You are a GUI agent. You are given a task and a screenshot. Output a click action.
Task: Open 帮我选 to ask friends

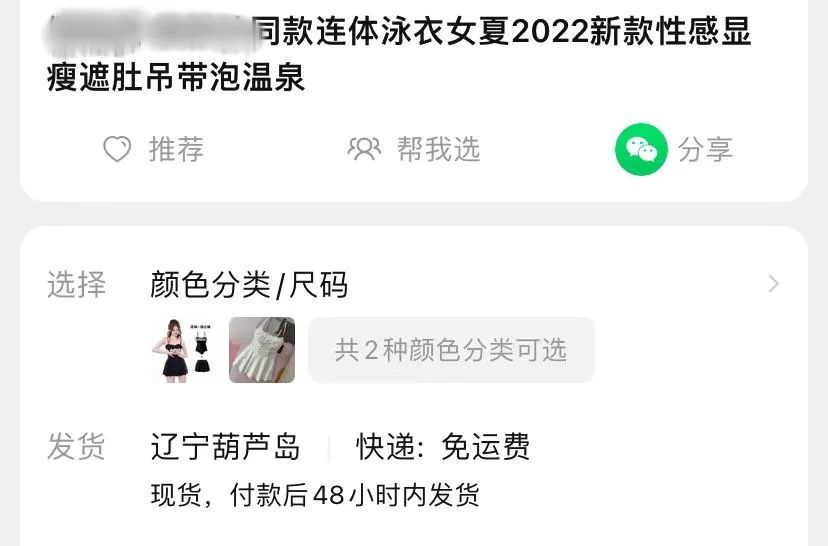pos(414,150)
